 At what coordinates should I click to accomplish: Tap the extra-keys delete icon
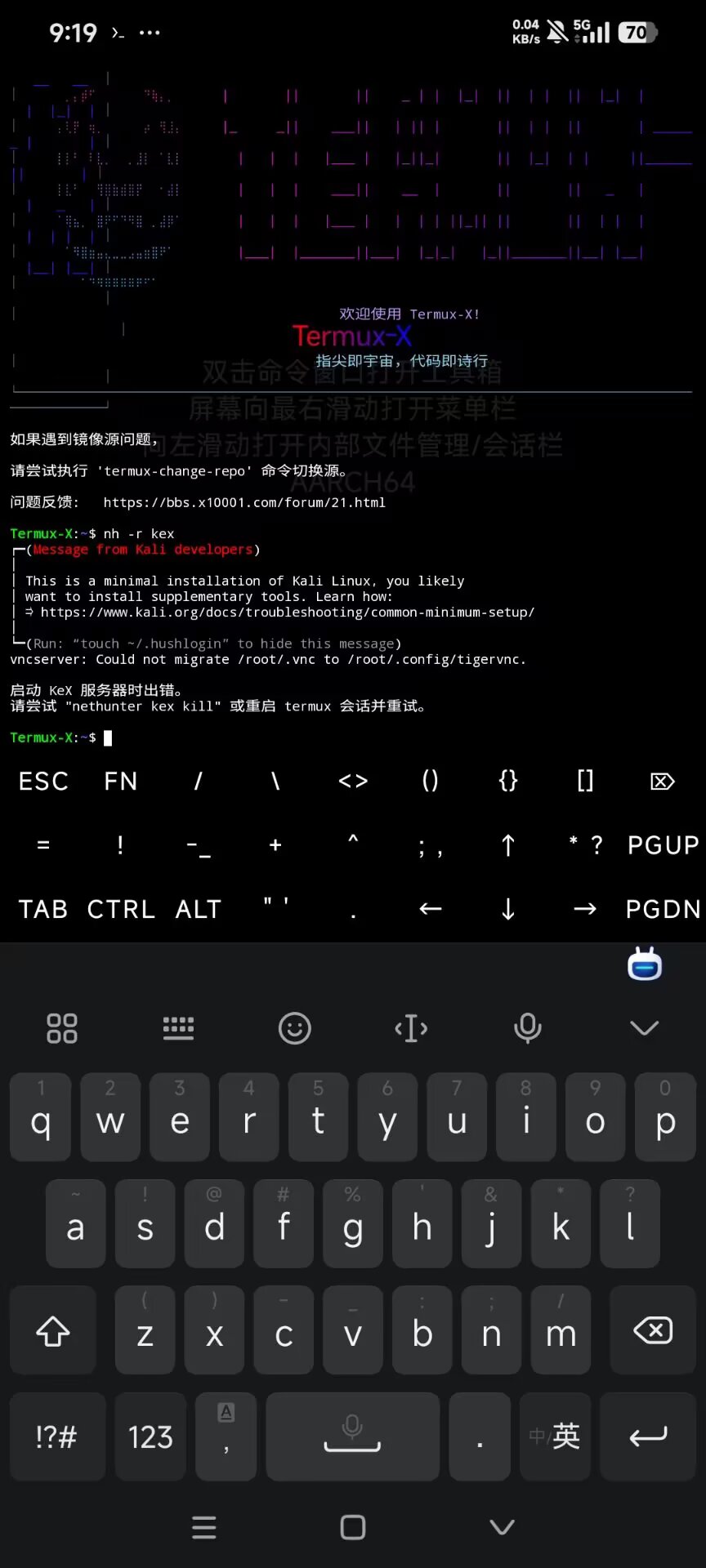pyautogui.click(x=663, y=782)
